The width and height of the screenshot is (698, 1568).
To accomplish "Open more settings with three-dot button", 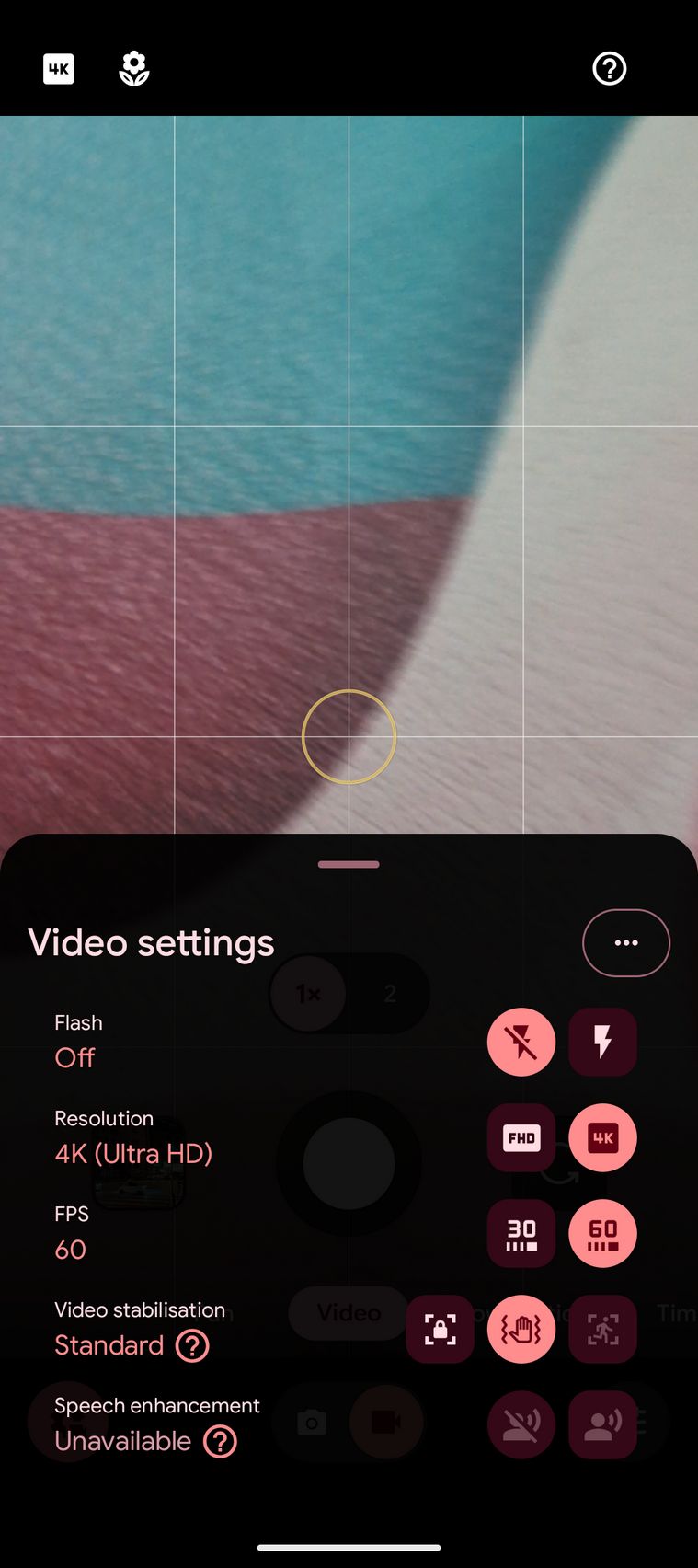I will 625,942.
